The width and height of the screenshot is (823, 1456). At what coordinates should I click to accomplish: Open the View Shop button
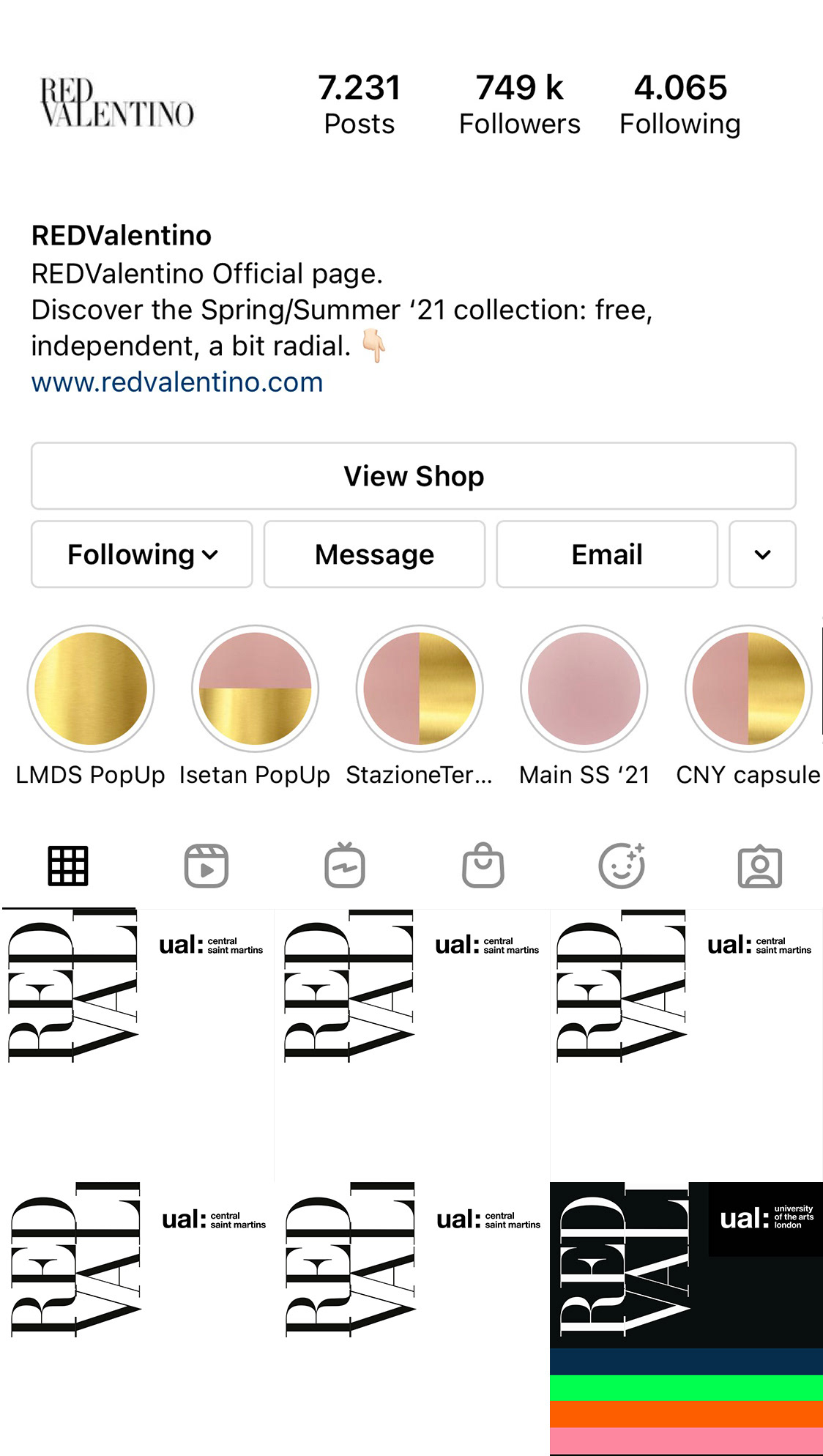(x=413, y=476)
